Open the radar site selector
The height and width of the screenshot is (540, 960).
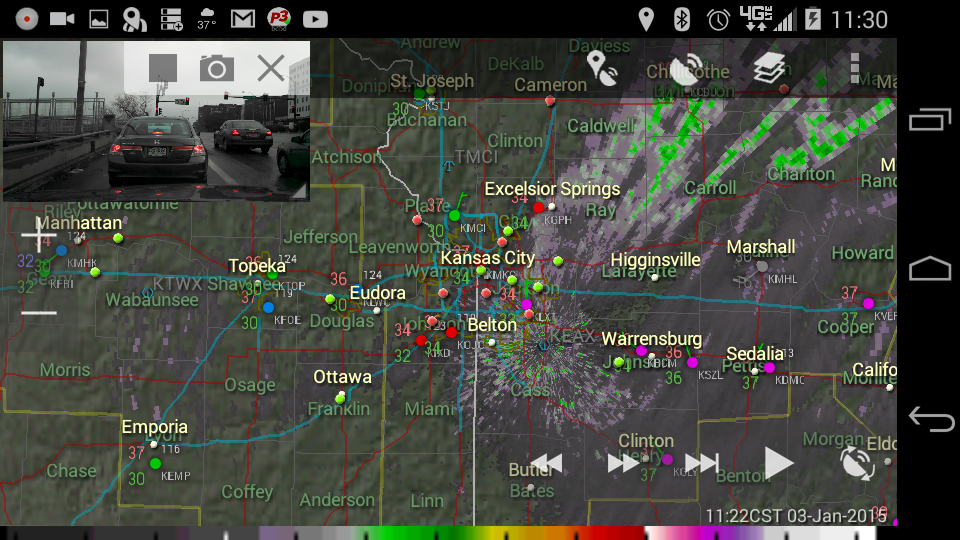[x=686, y=69]
